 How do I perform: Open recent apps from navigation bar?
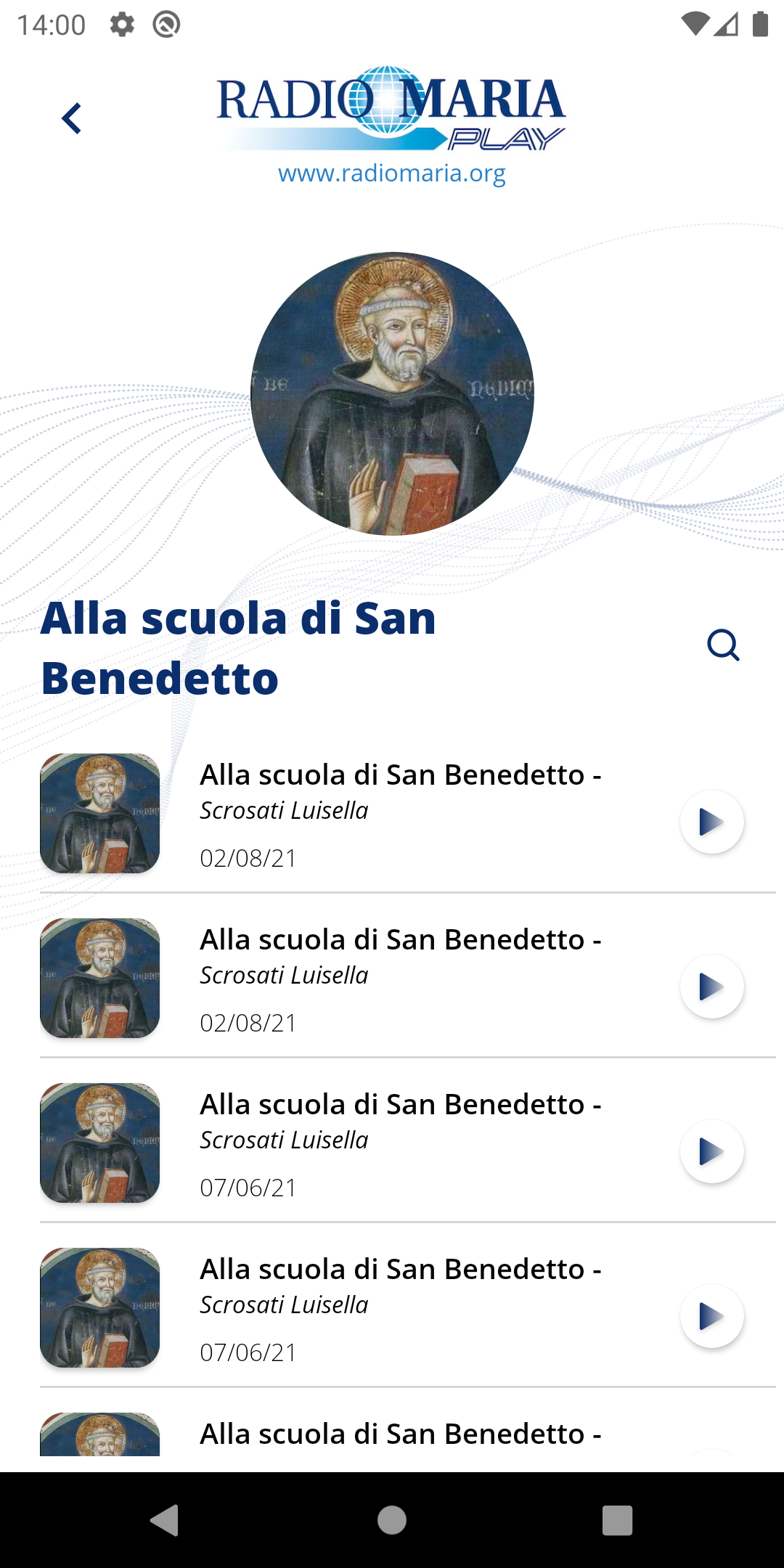617,1519
